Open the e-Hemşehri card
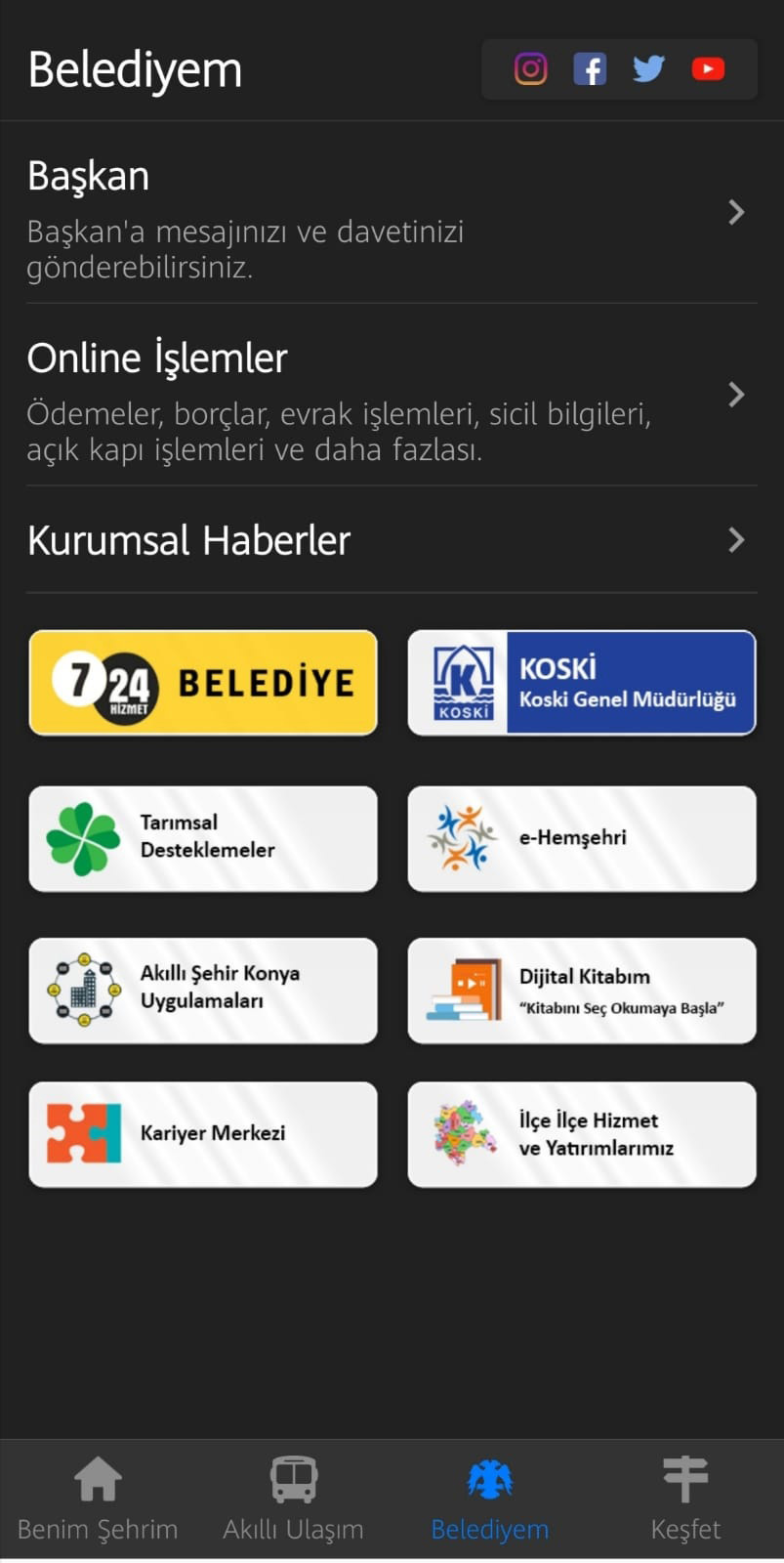 (x=582, y=838)
